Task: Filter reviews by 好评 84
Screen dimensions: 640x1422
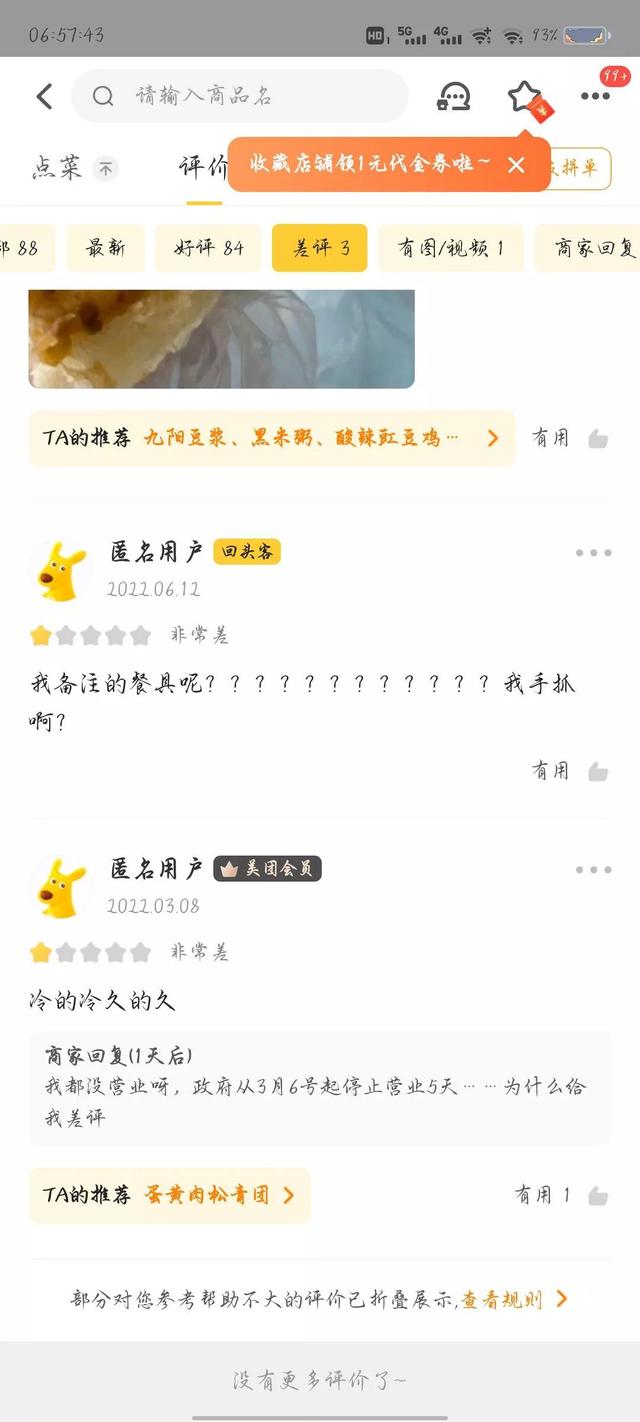Action: point(207,248)
